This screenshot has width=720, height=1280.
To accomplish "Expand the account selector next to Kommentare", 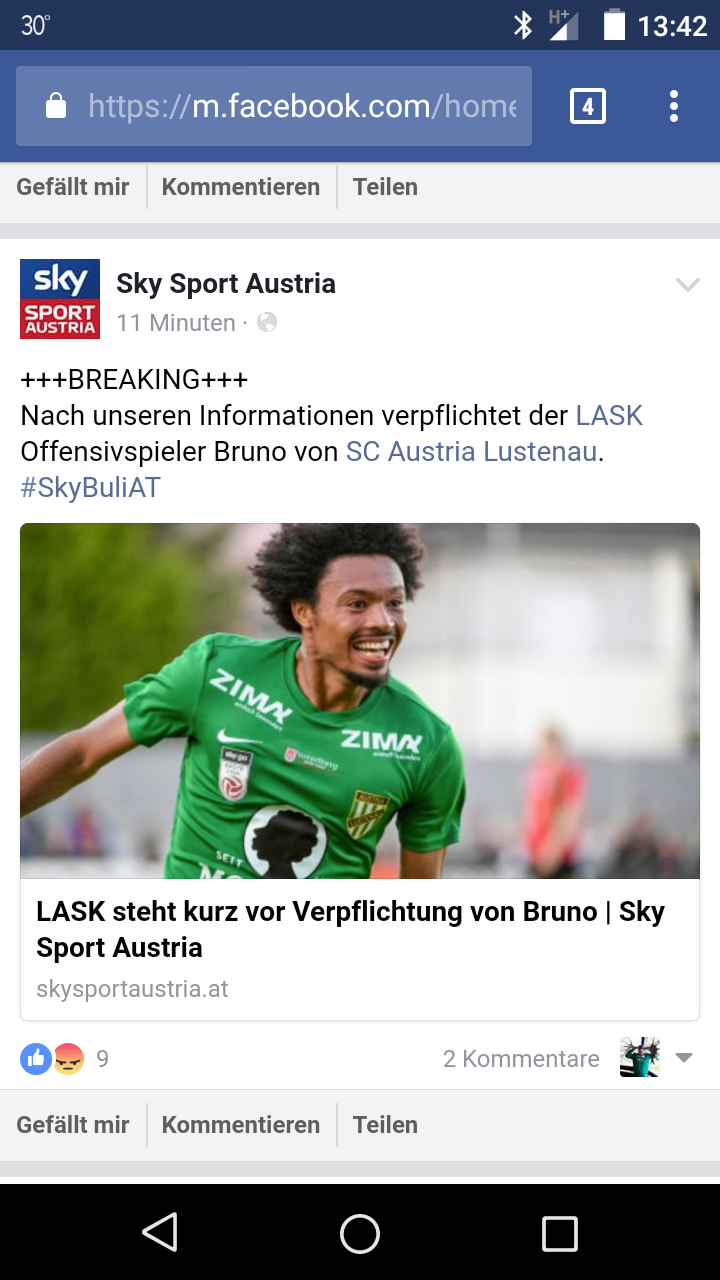I will coord(657,1057).
